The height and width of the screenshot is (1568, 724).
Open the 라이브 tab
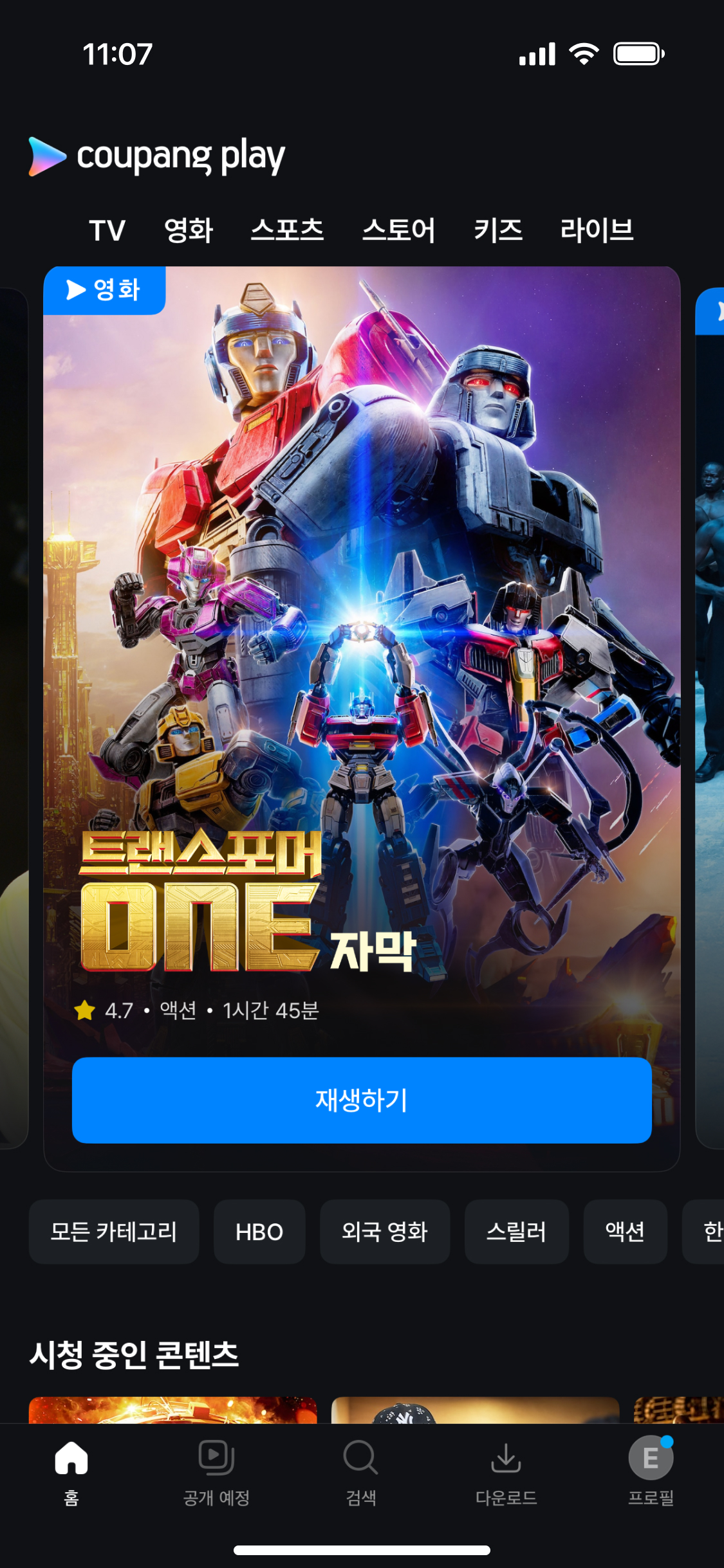click(597, 230)
